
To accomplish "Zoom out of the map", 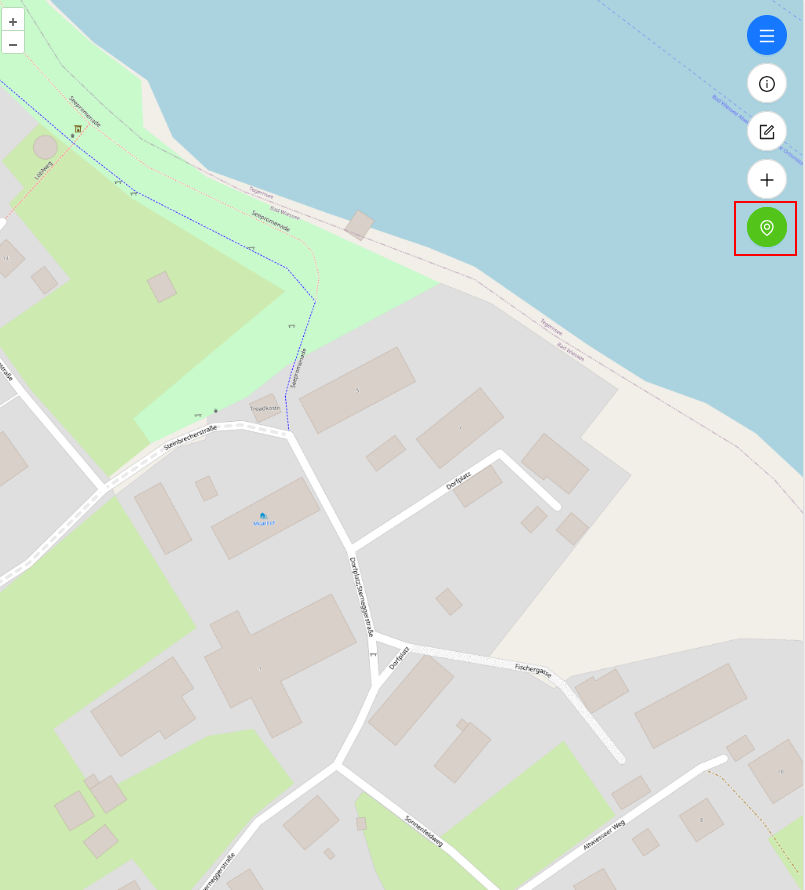I will point(13,44).
